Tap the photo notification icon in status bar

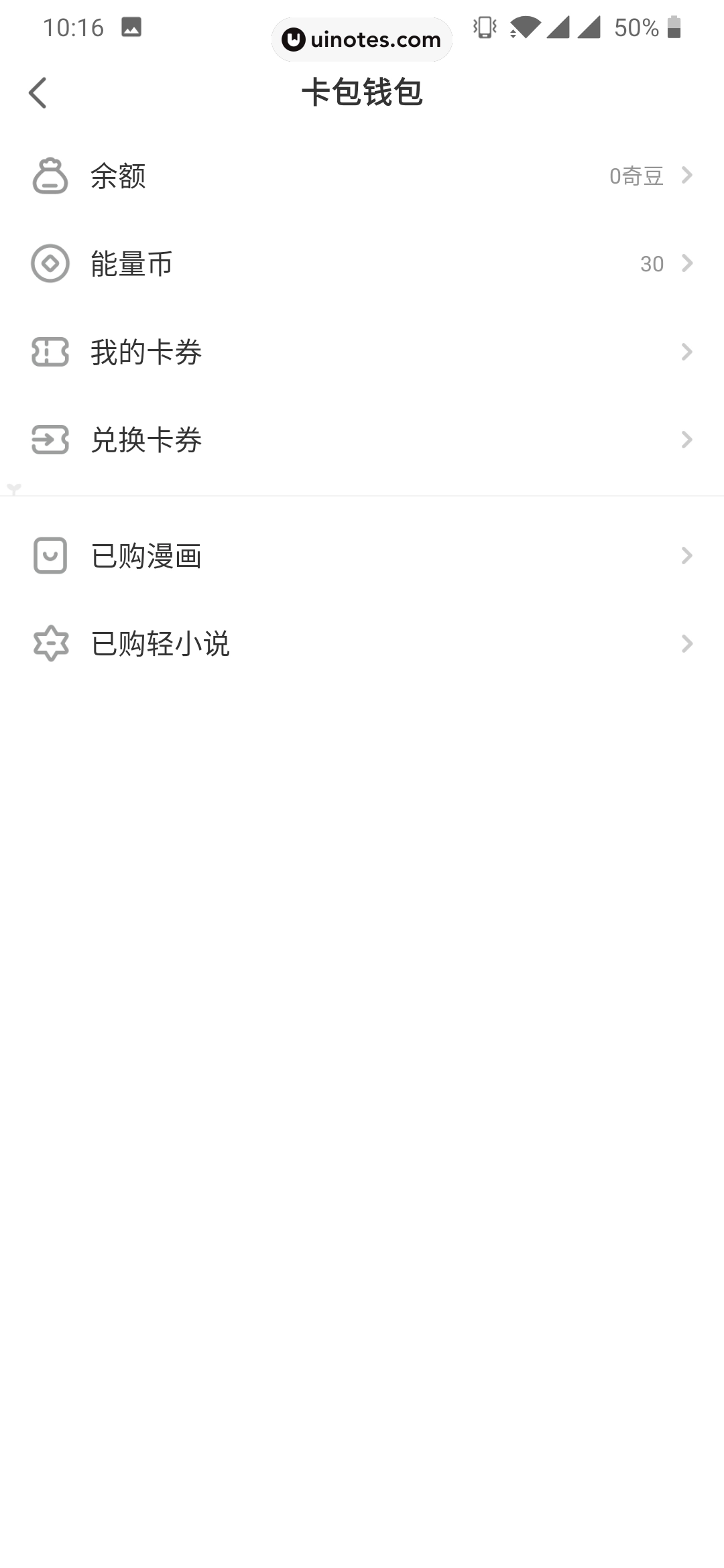point(131,27)
